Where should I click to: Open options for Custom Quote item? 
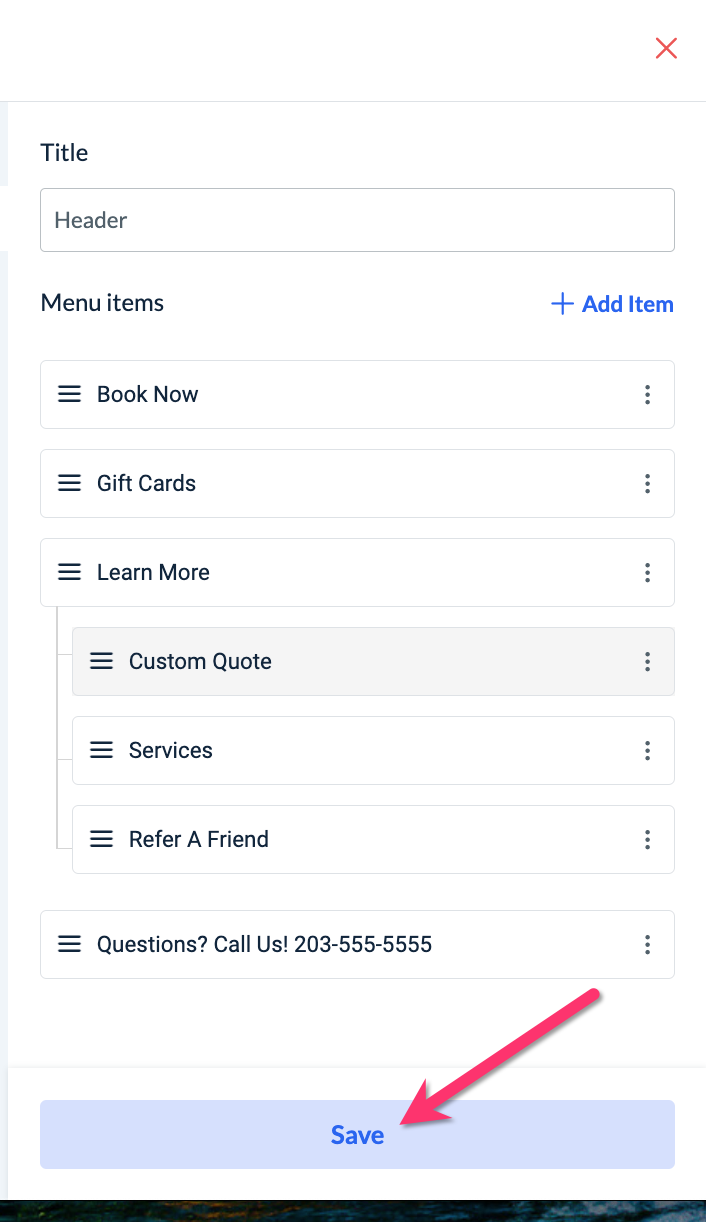tap(647, 661)
